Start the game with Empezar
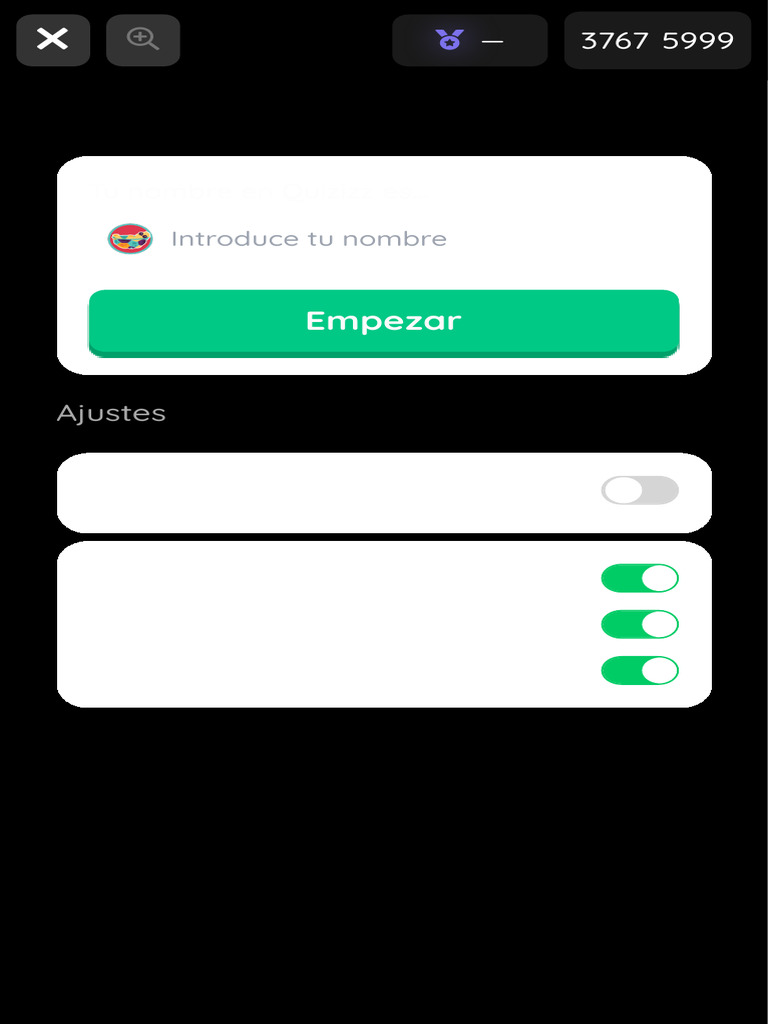The width and height of the screenshot is (768, 1024). [384, 322]
